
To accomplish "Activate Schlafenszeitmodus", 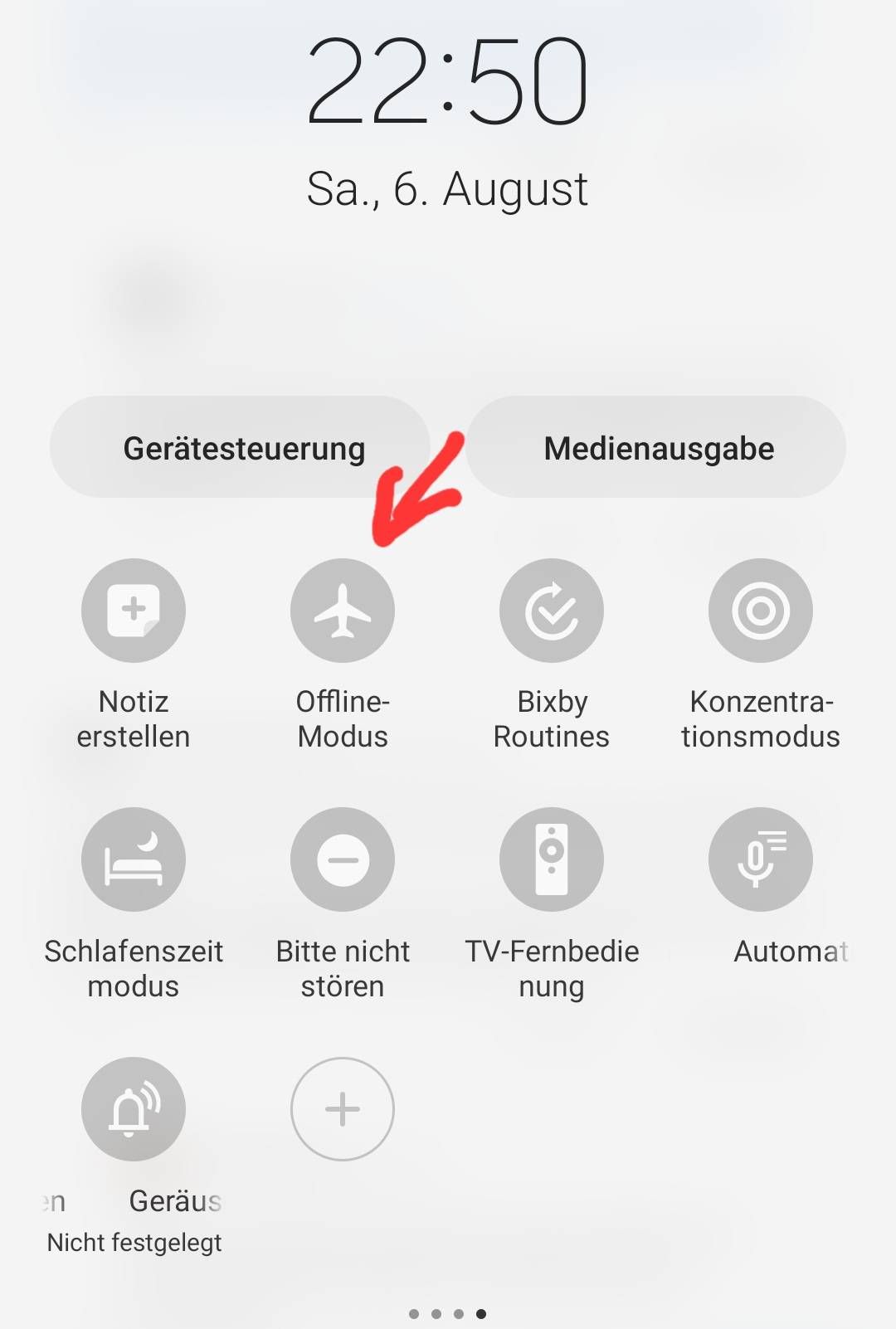I will point(134,859).
